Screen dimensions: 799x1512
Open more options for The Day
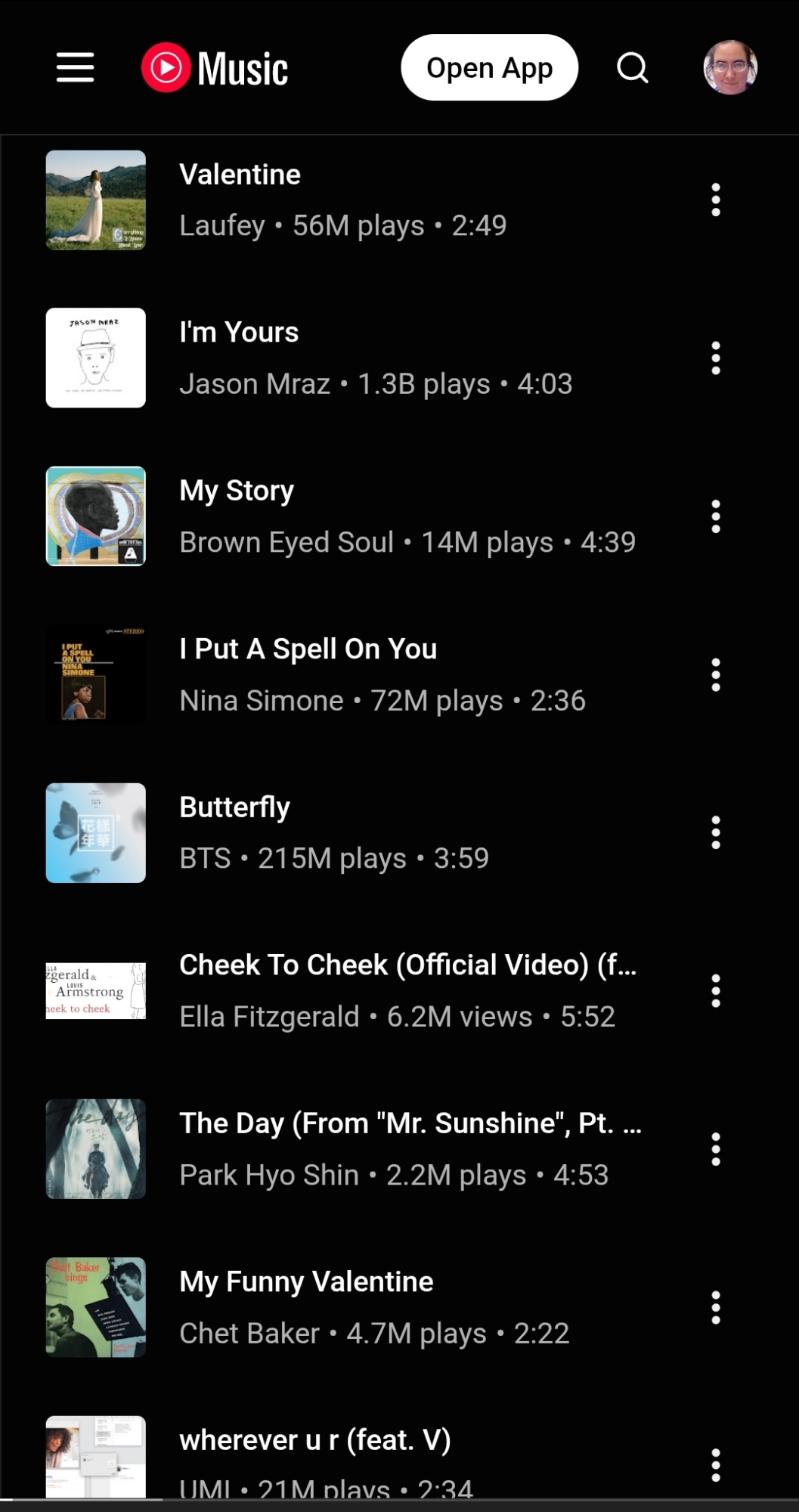point(715,1149)
